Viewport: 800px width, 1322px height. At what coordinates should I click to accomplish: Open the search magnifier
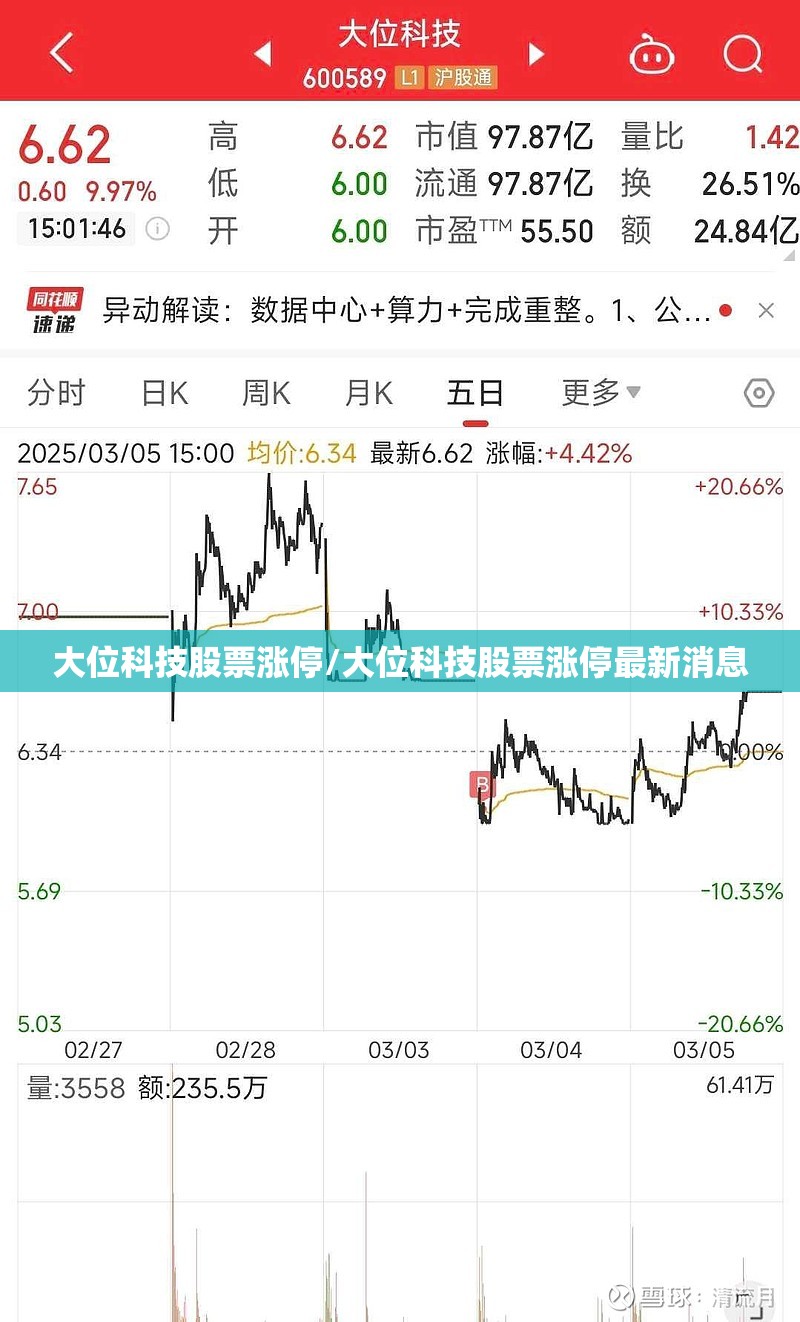point(743,53)
